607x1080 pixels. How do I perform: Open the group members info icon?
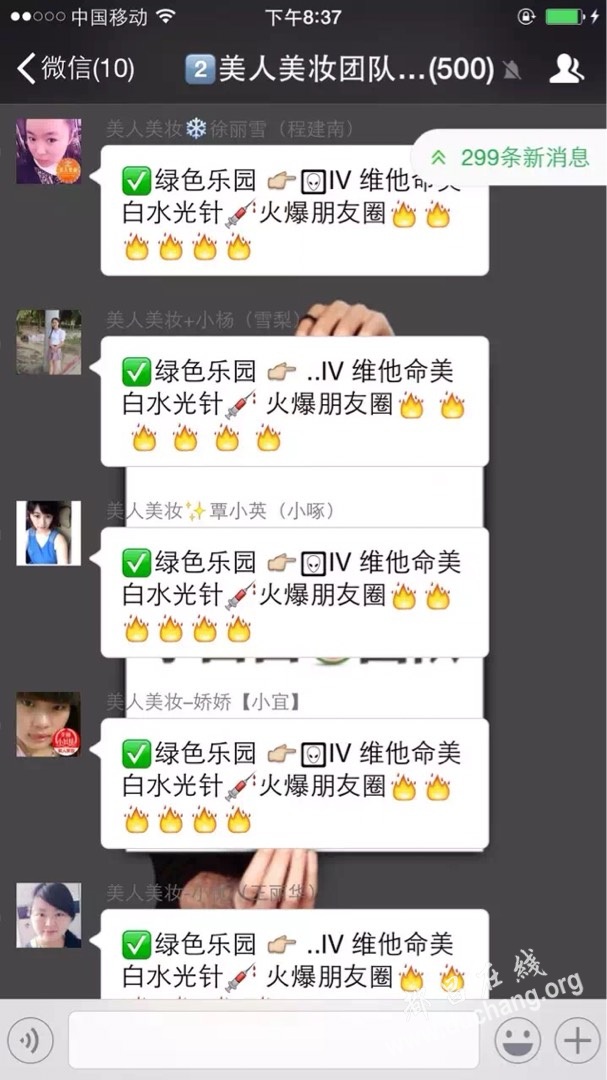tap(566, 69)
